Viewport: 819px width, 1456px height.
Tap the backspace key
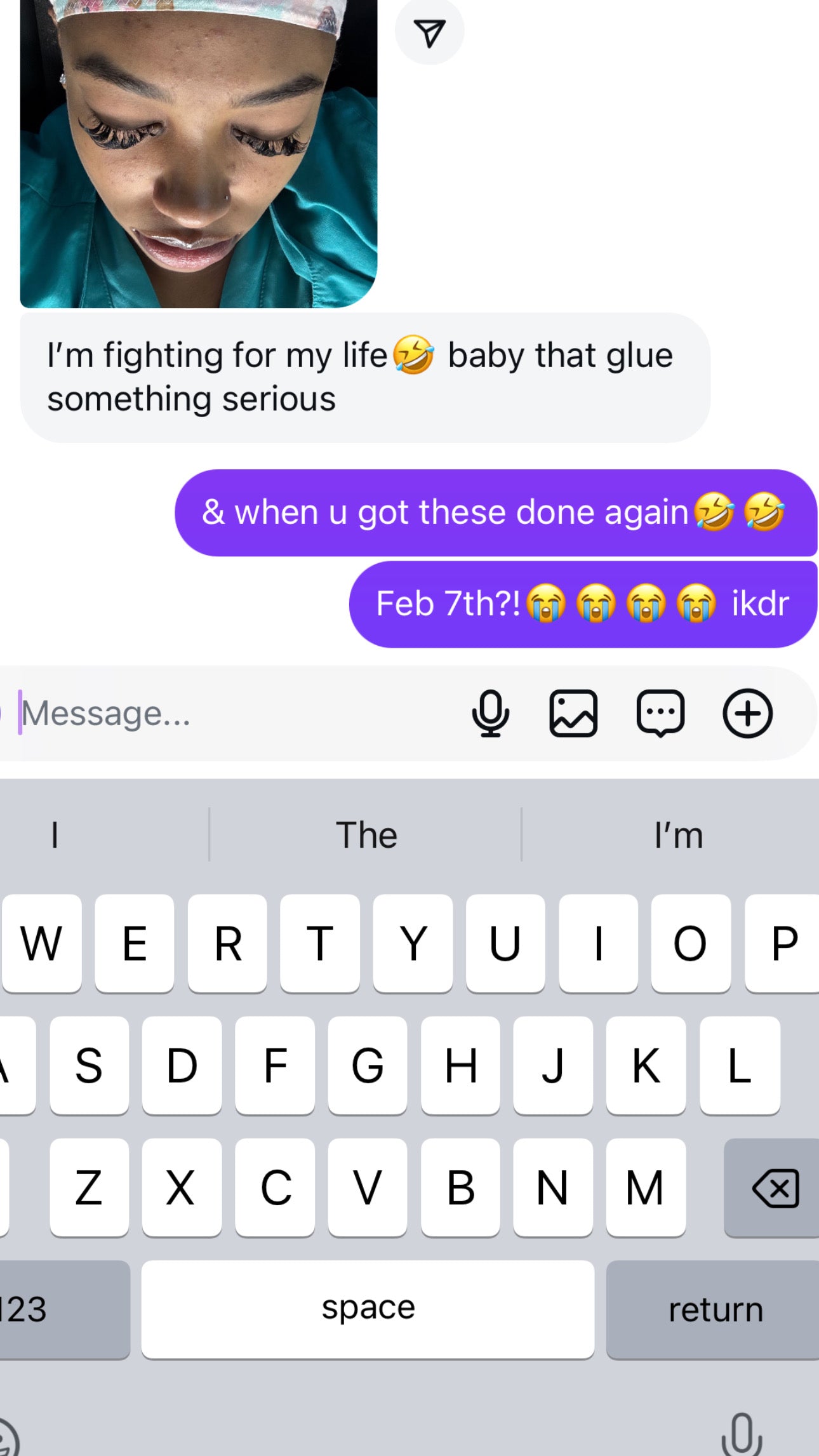pos(775,1188)
